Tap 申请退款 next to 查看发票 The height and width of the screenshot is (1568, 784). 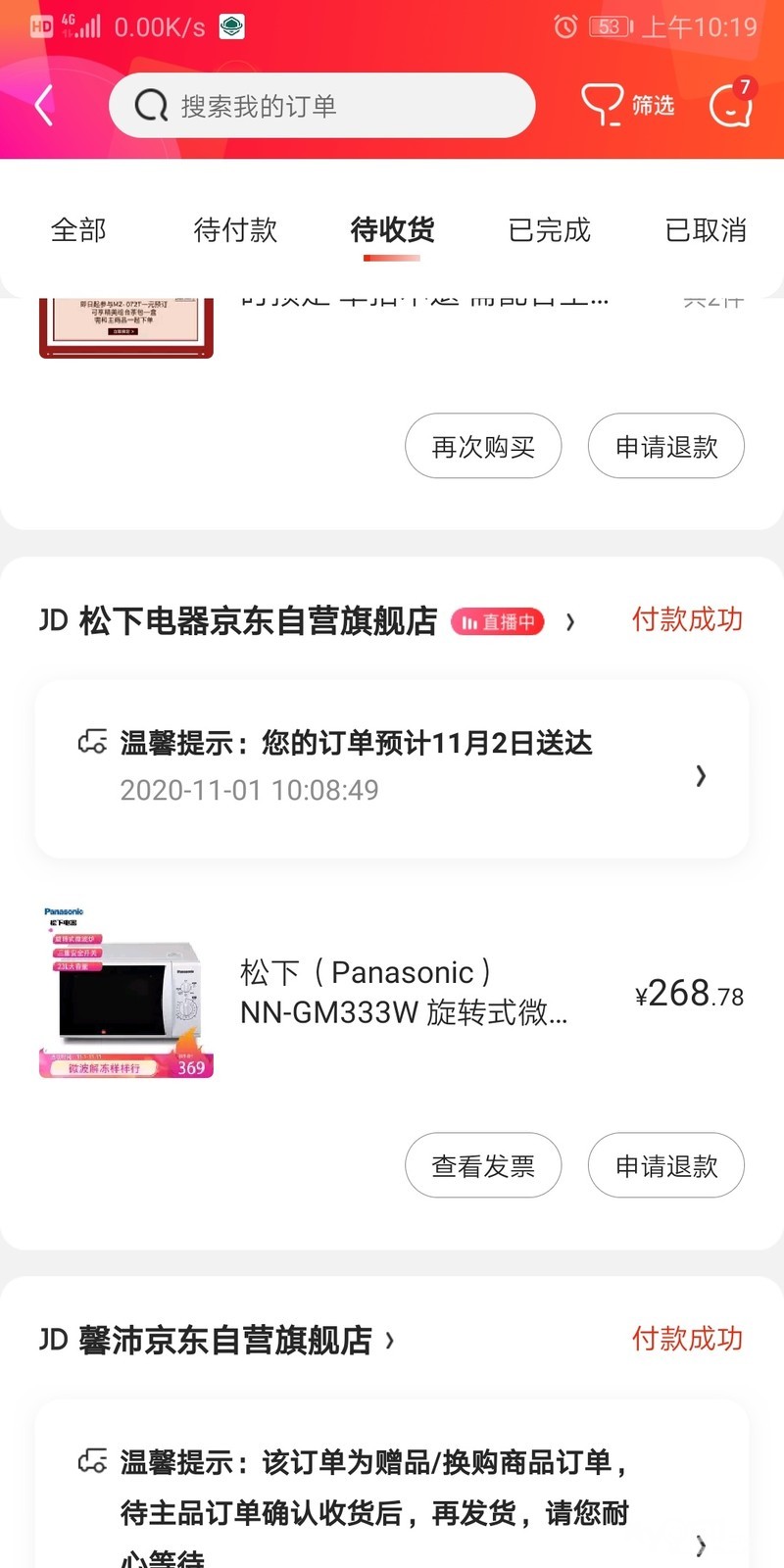(x=666, y=1166)
